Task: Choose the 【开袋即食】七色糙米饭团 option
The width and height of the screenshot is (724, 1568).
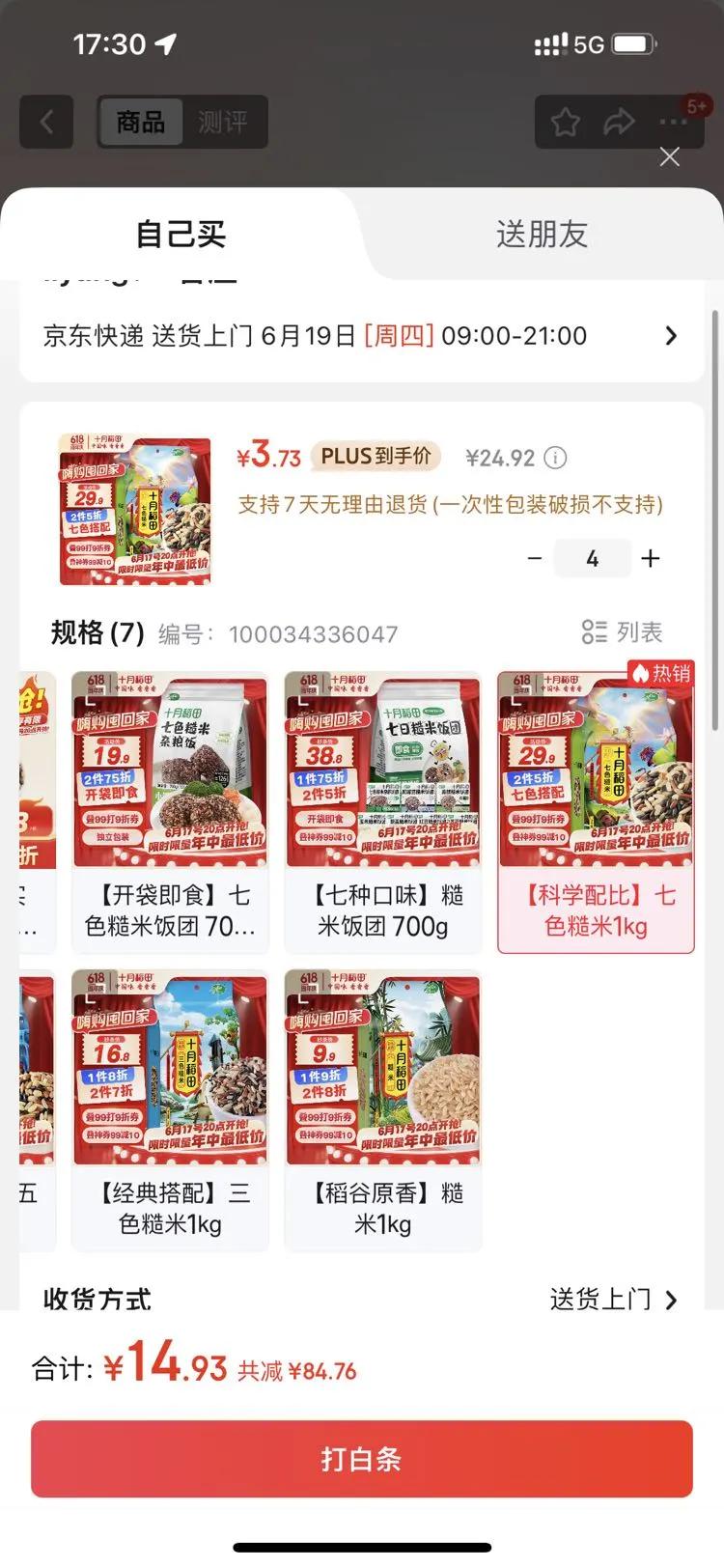Action: coord(170,812)
